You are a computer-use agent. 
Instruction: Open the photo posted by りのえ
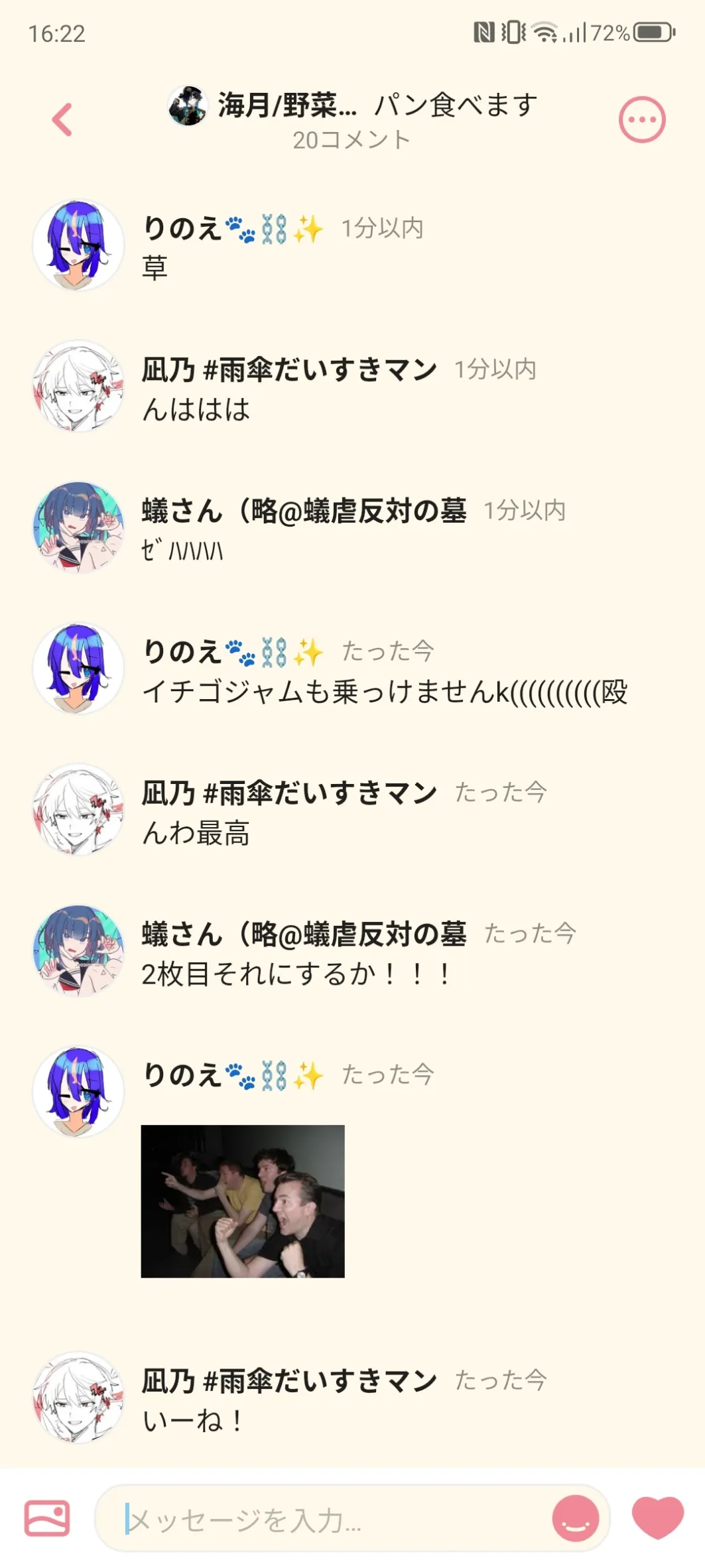[243, 1201]
